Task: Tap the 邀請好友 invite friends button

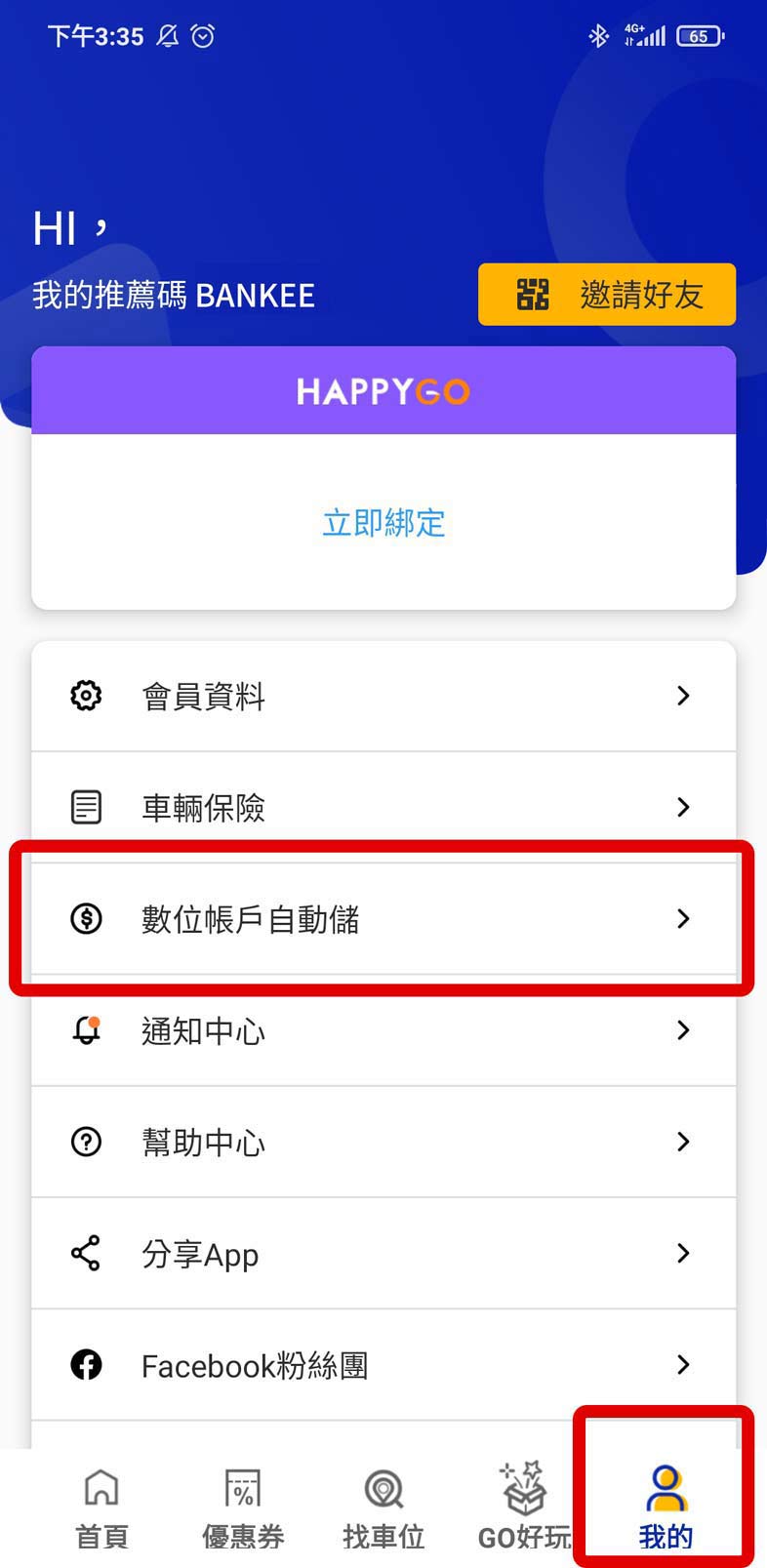Action: point(607,294)
